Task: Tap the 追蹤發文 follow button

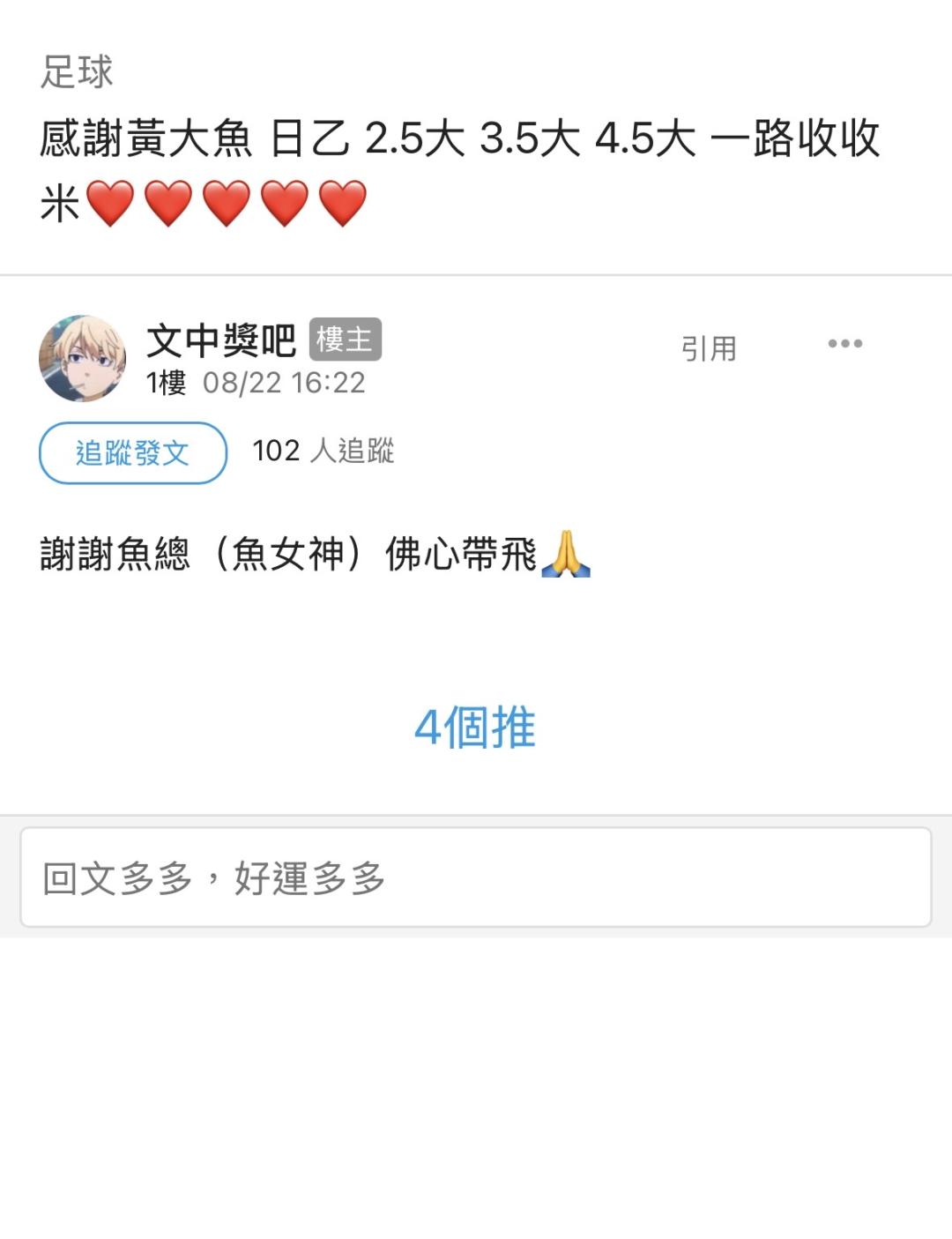Action: coord(133,452)
